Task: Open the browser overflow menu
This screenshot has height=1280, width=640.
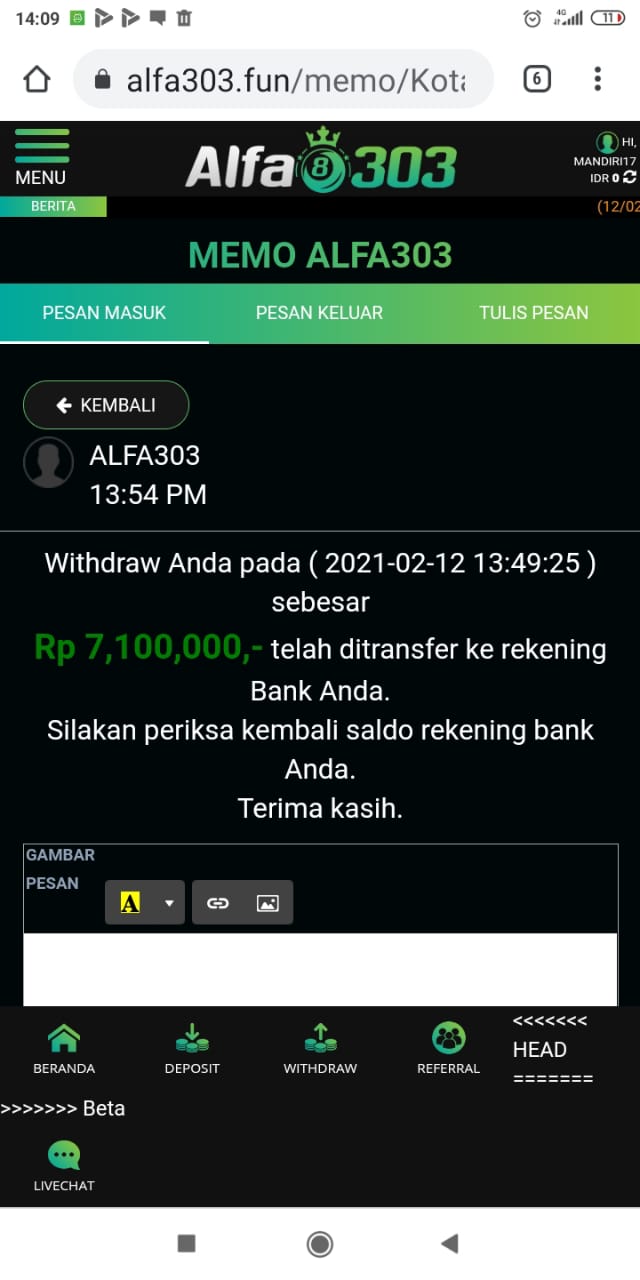Action: click(597, 79)
